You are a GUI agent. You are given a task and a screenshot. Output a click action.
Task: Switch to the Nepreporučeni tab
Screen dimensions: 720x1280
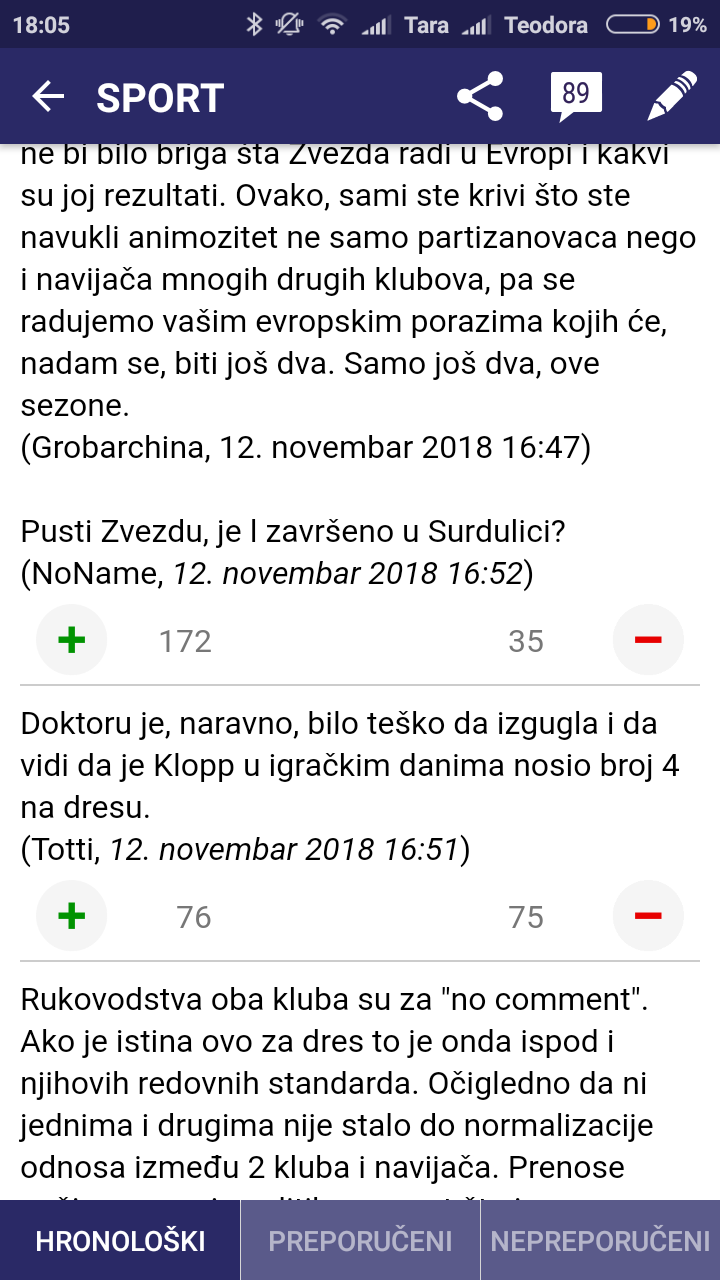[x=600, y=1241]
